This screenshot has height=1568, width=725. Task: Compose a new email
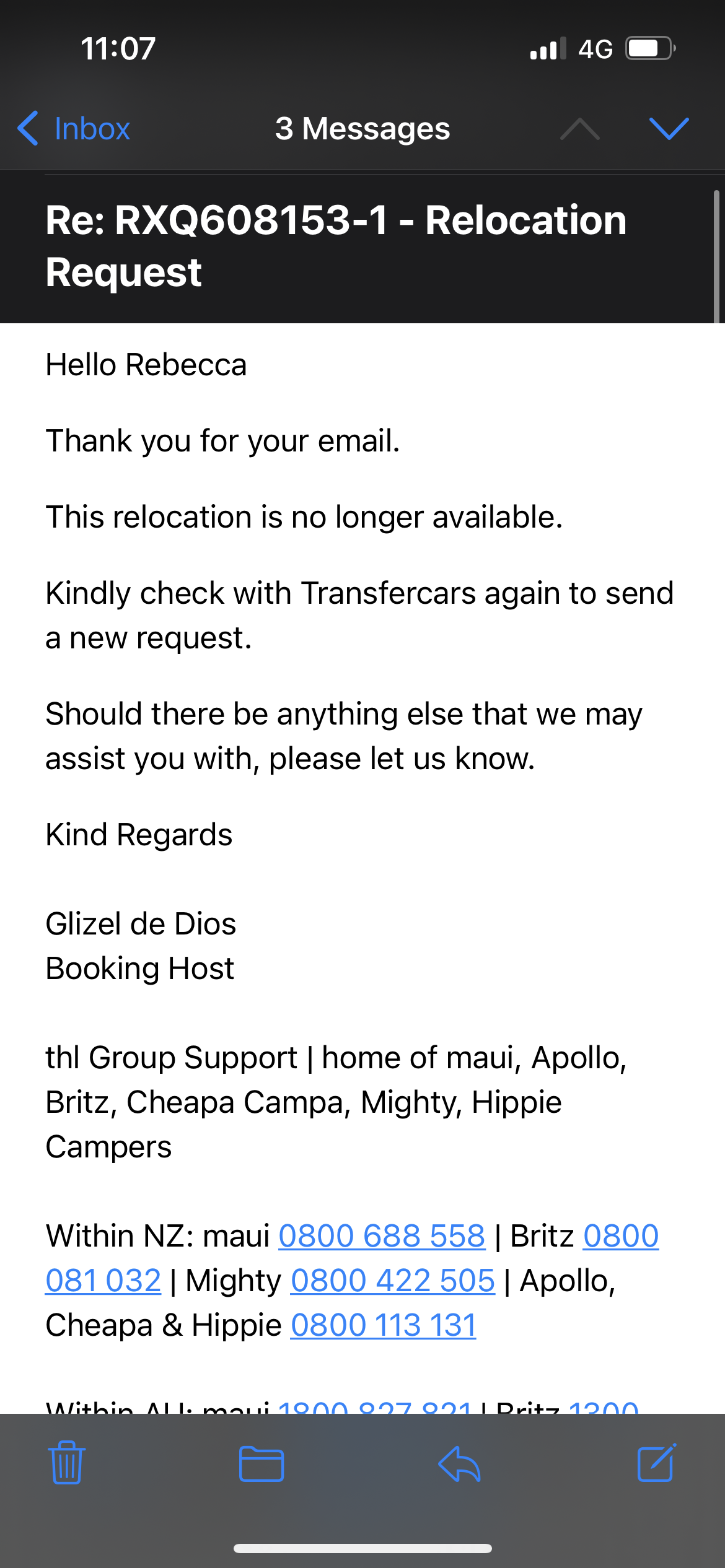click(656, 1463)
